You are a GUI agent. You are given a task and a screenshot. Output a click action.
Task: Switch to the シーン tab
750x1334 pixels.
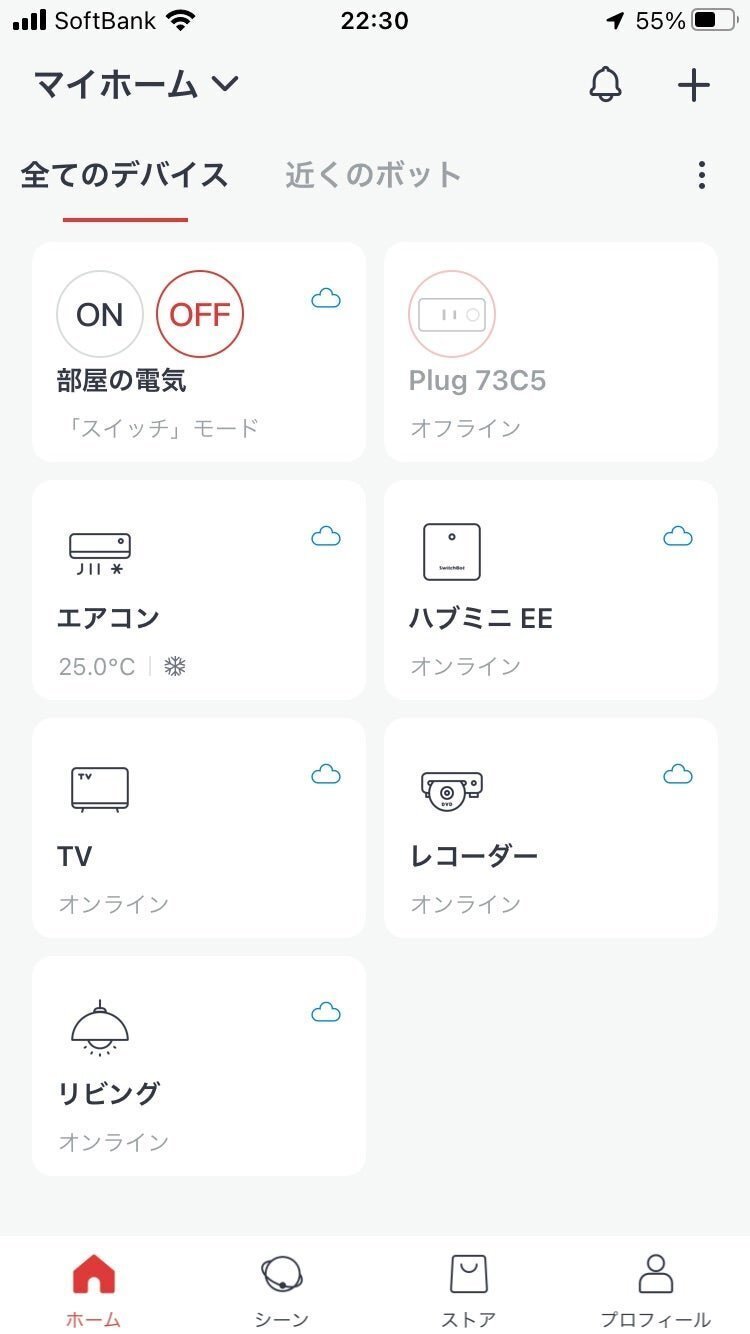[281, 1288]
